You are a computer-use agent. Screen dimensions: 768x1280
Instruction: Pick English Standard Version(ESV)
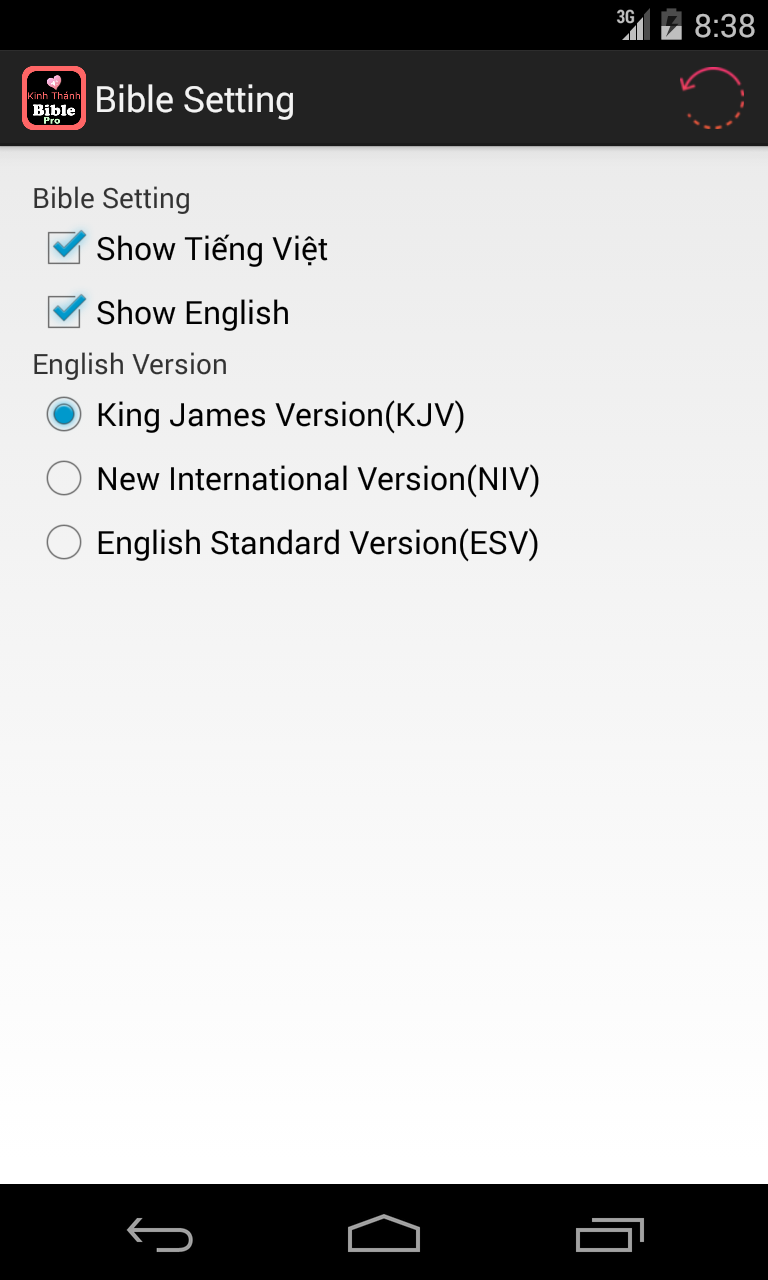tap(64, 543)
